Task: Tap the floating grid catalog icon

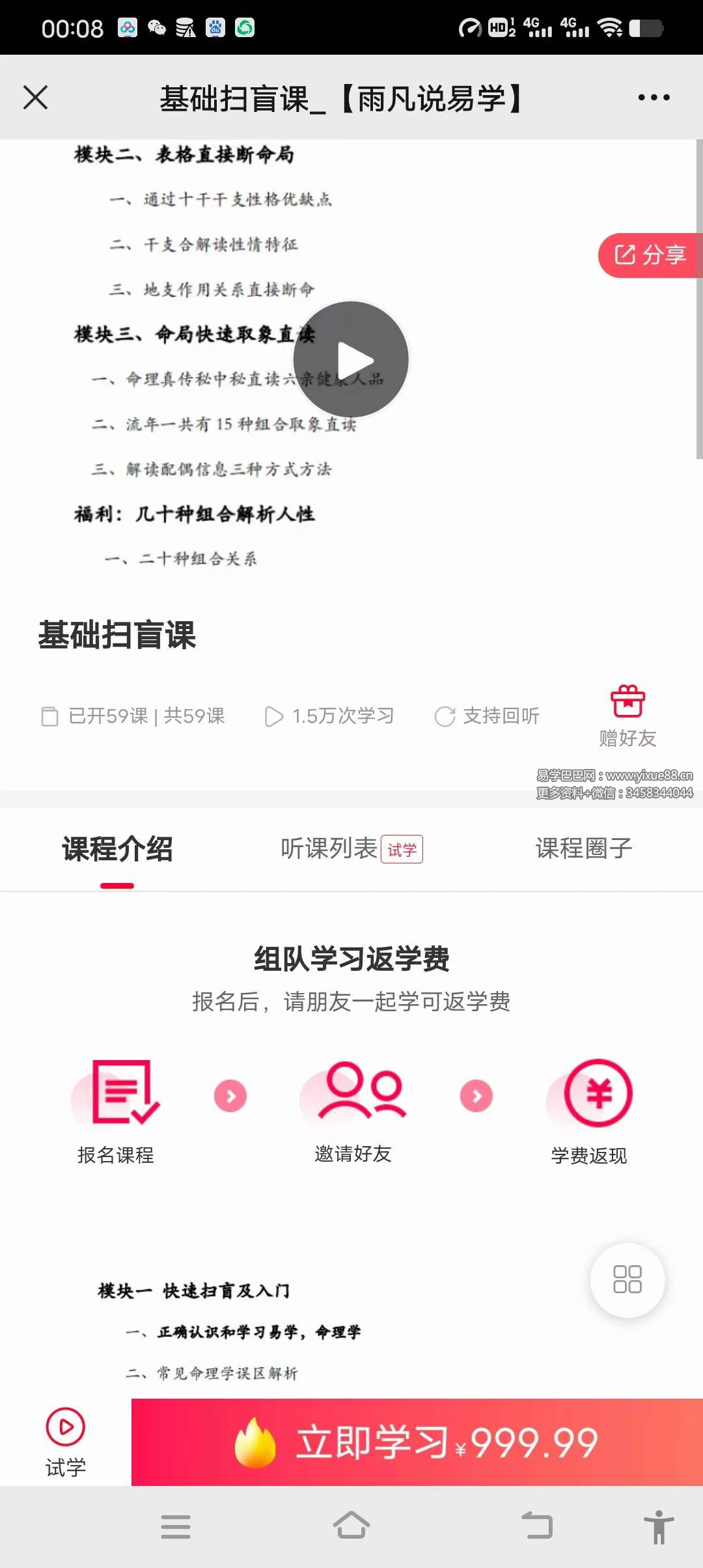Action: 627,1280
